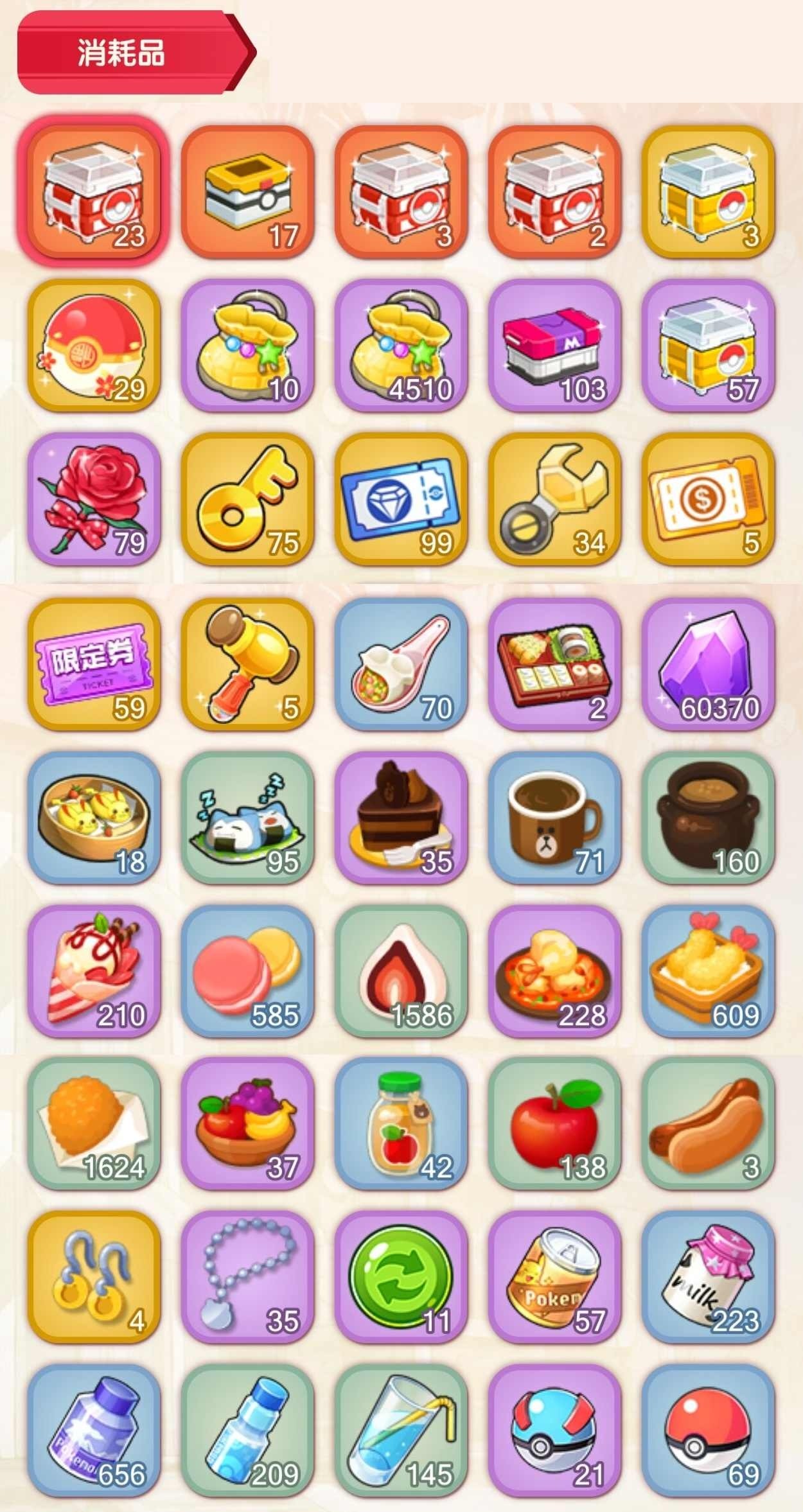This screenshot has width=803, height=1512.
Task: Choose the hot dog item
Action: (708, 1123)
